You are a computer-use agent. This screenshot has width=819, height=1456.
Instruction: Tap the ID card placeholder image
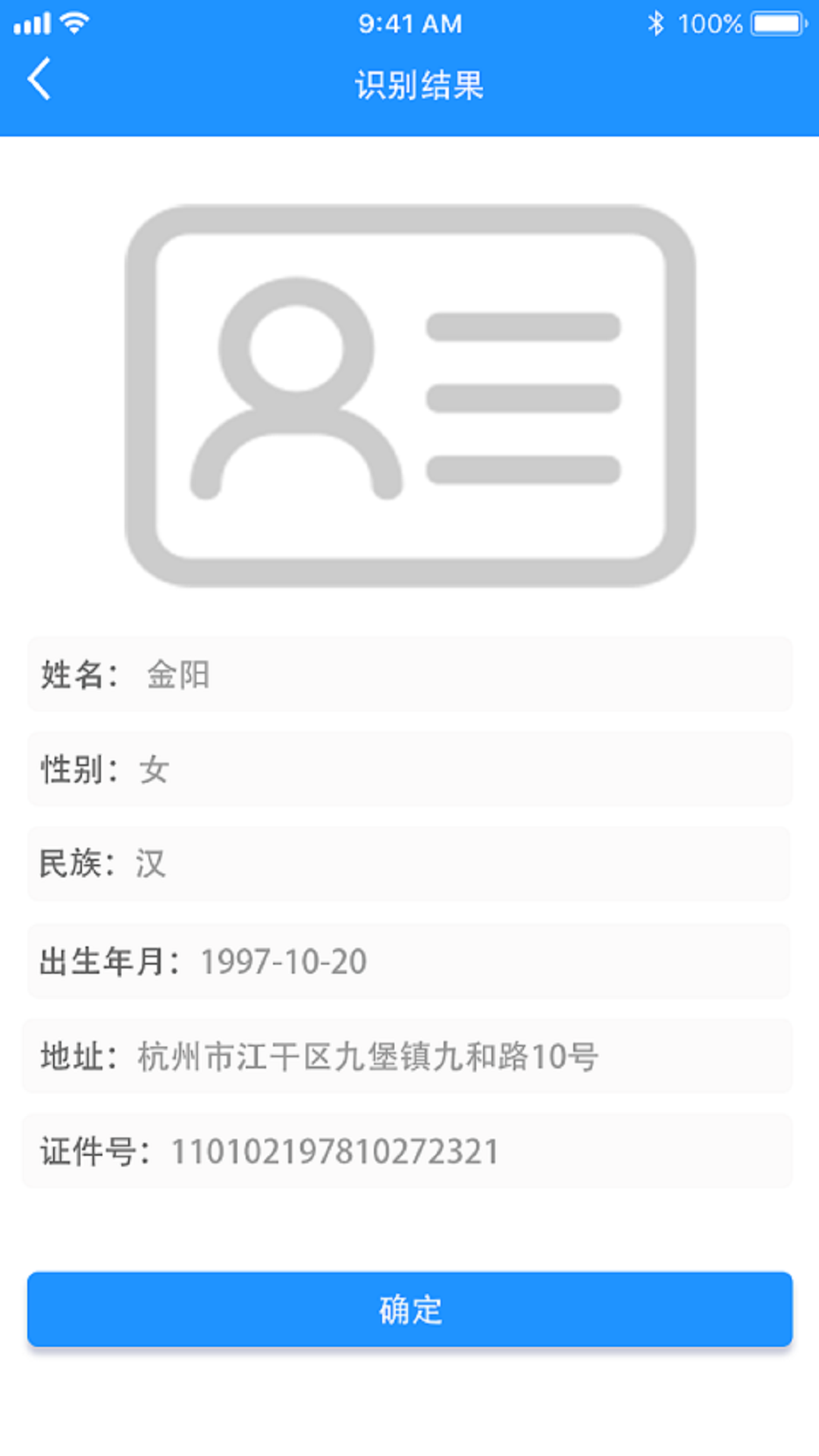(x=409, y=394)
